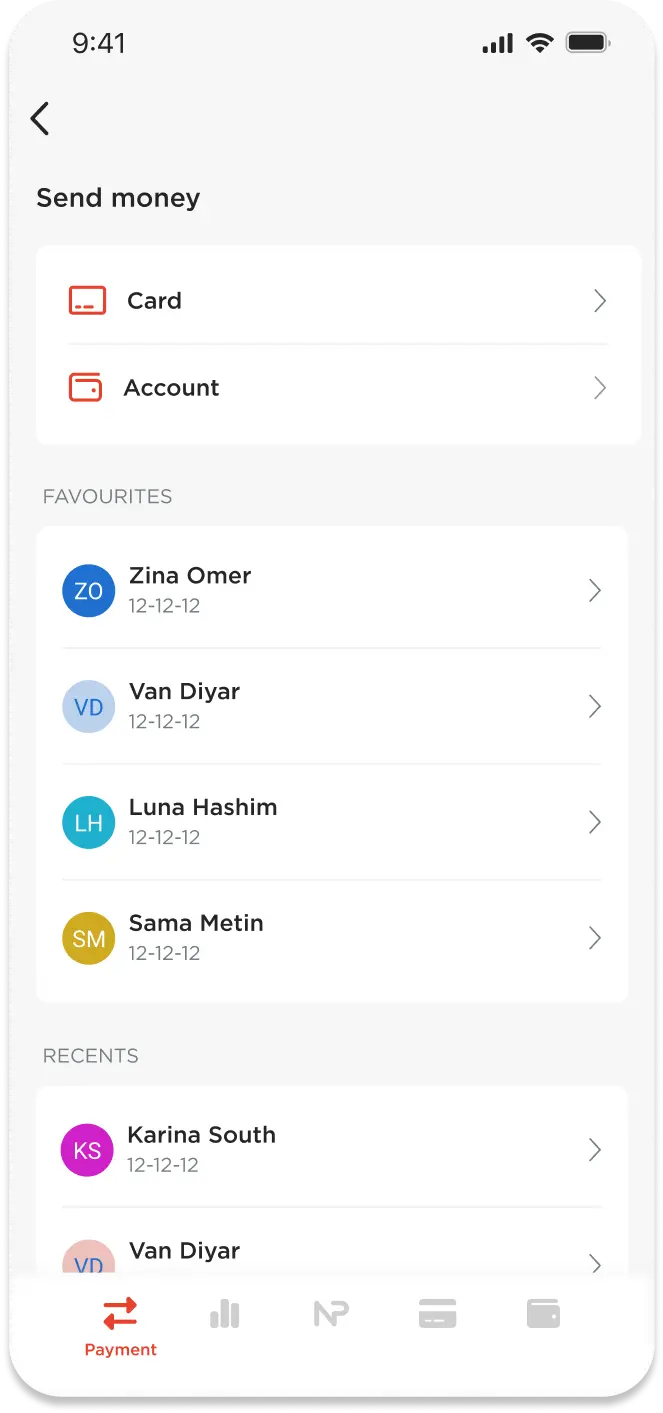The image size is (663, 1413).
Task: Go back using the back arrow
Action: tap(40, 119)
